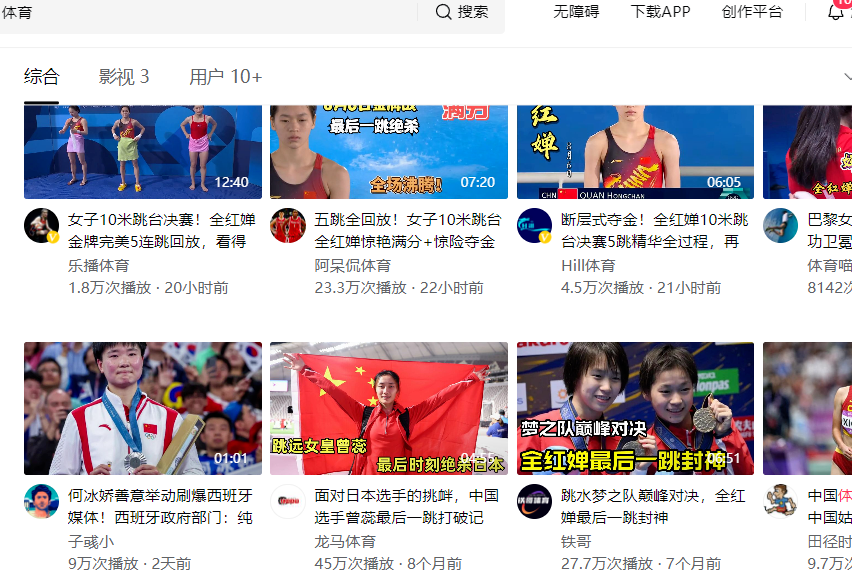Open 何冰娇善意举动 video thumbnail
This screenshot has height=575, width=852.
click(143, 408)
